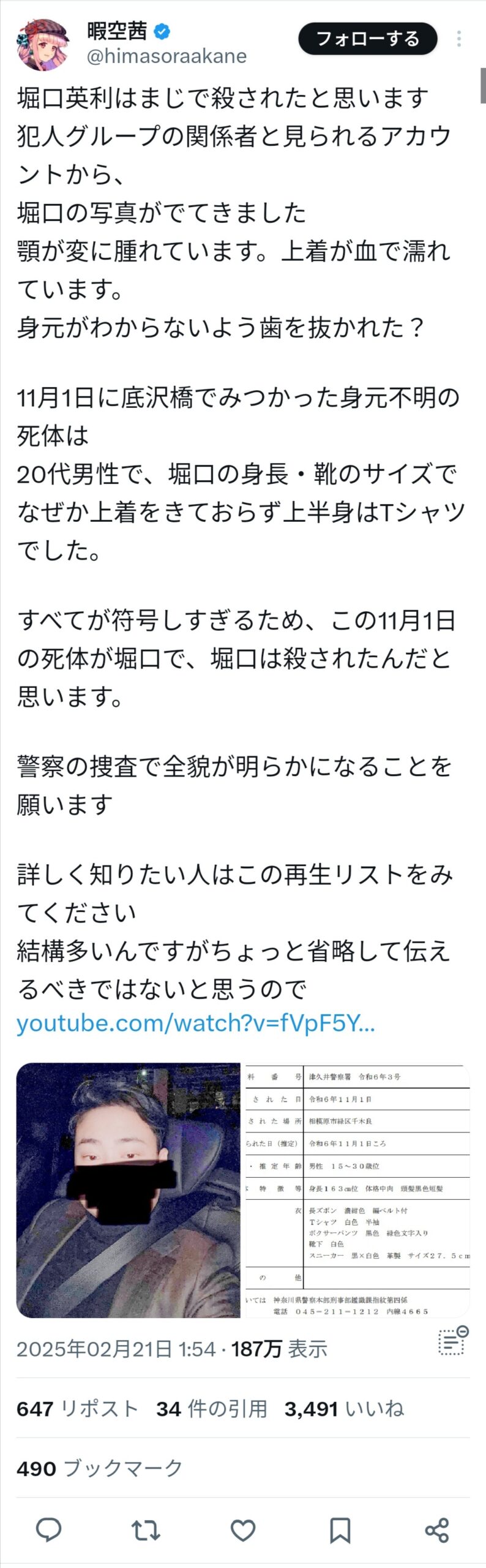Reply to this post
The image size is (486, 1568).
click(49, 1529)
